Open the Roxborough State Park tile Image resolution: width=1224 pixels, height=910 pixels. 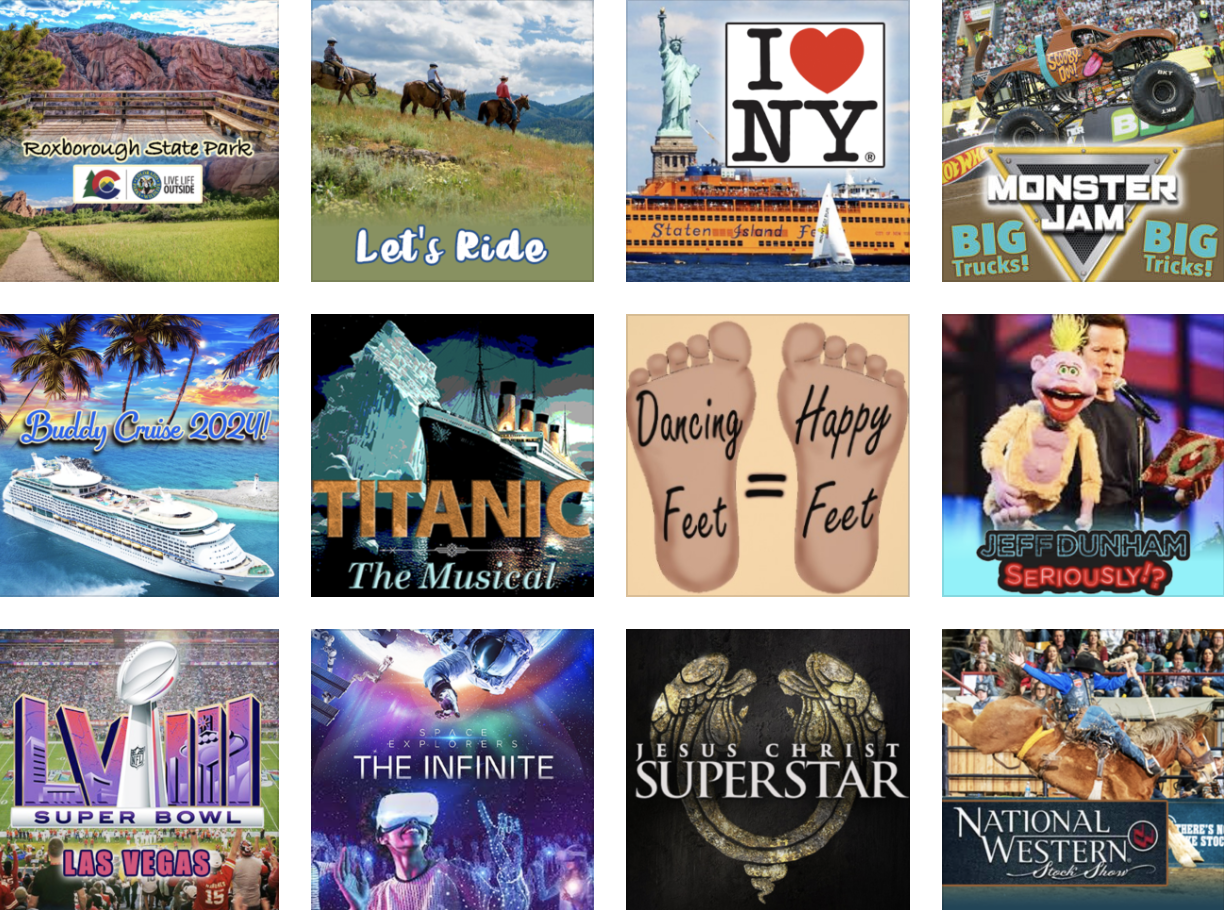coord(139,141)
